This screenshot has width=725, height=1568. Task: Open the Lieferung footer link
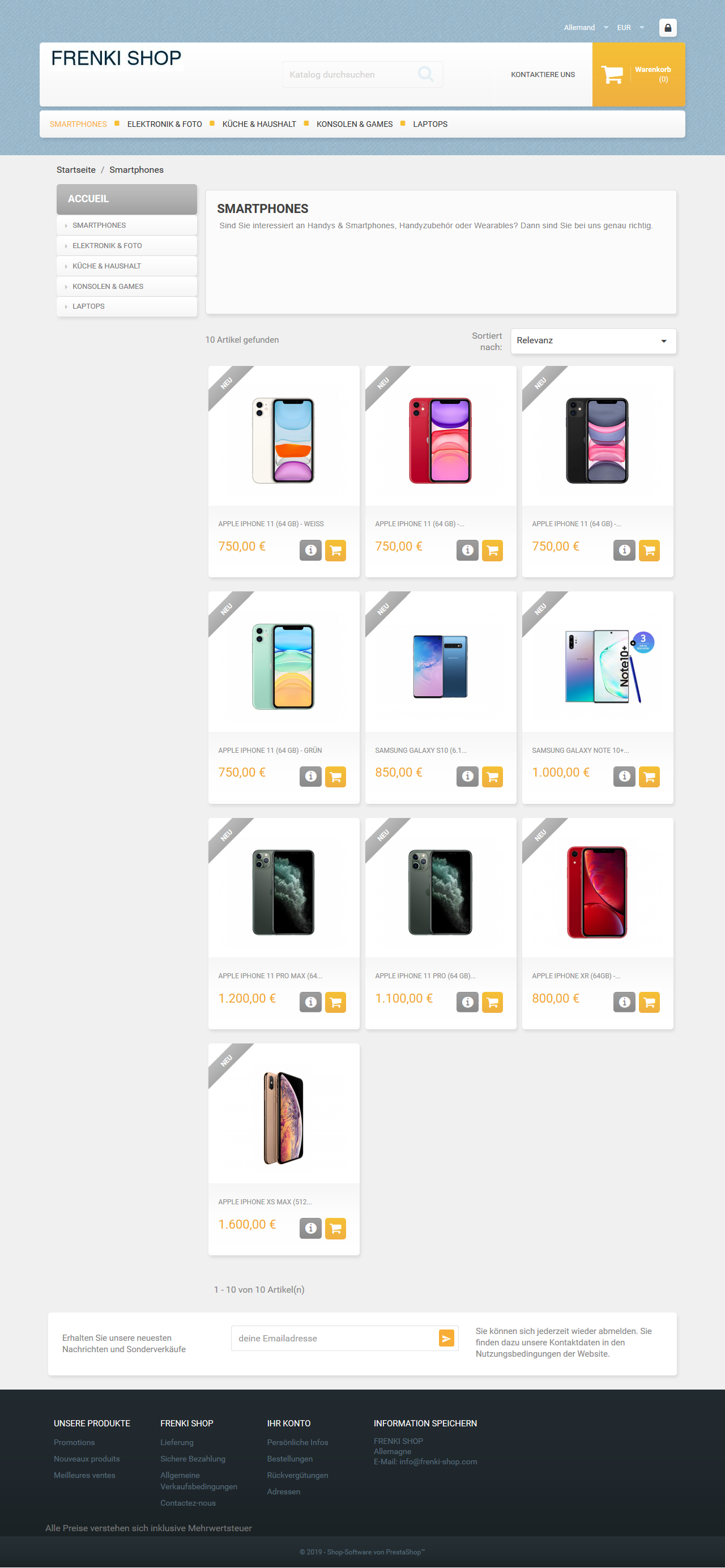pos(177,1442)
